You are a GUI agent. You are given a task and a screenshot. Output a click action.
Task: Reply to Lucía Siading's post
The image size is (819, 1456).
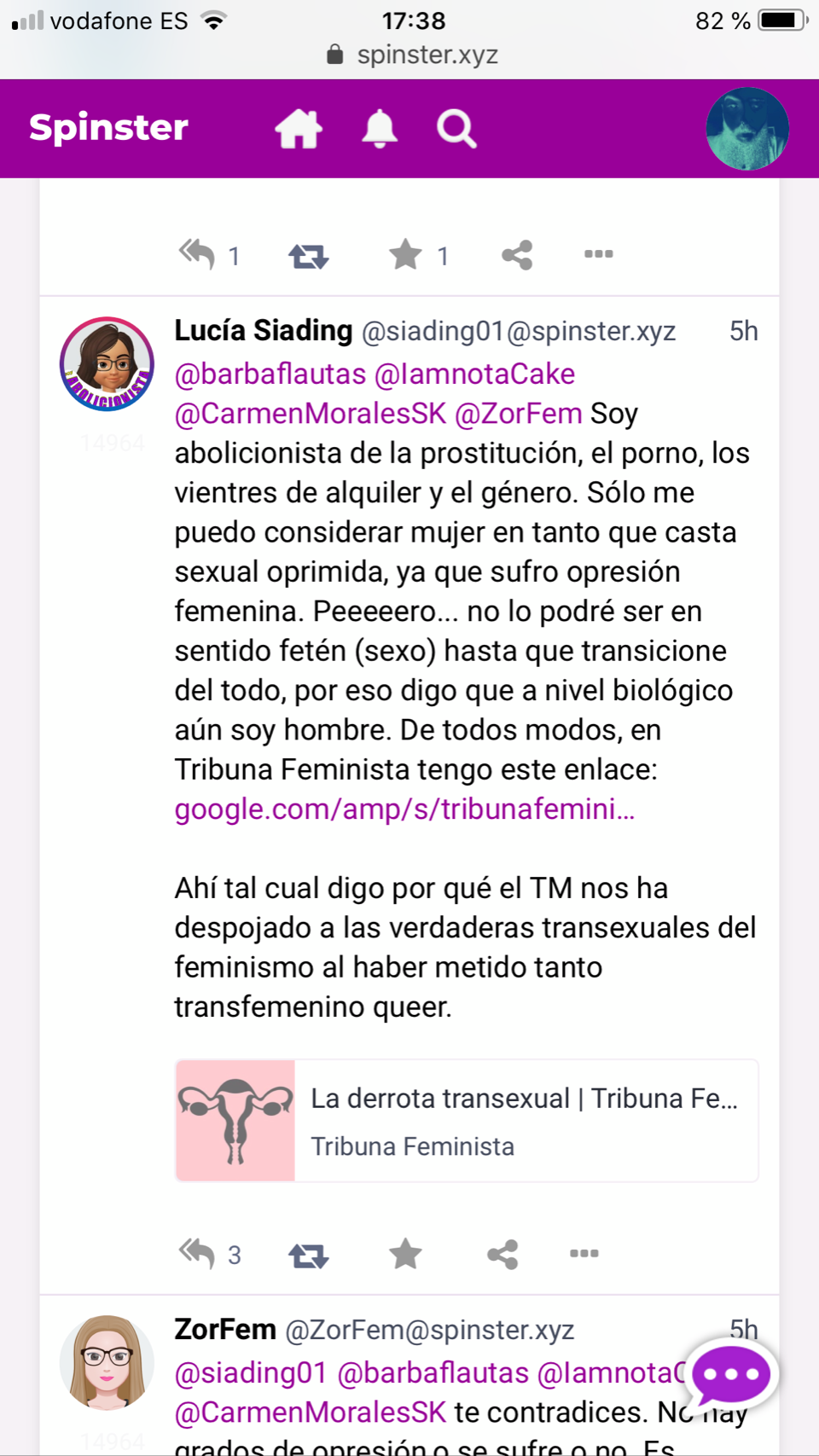coord(197,1253)
